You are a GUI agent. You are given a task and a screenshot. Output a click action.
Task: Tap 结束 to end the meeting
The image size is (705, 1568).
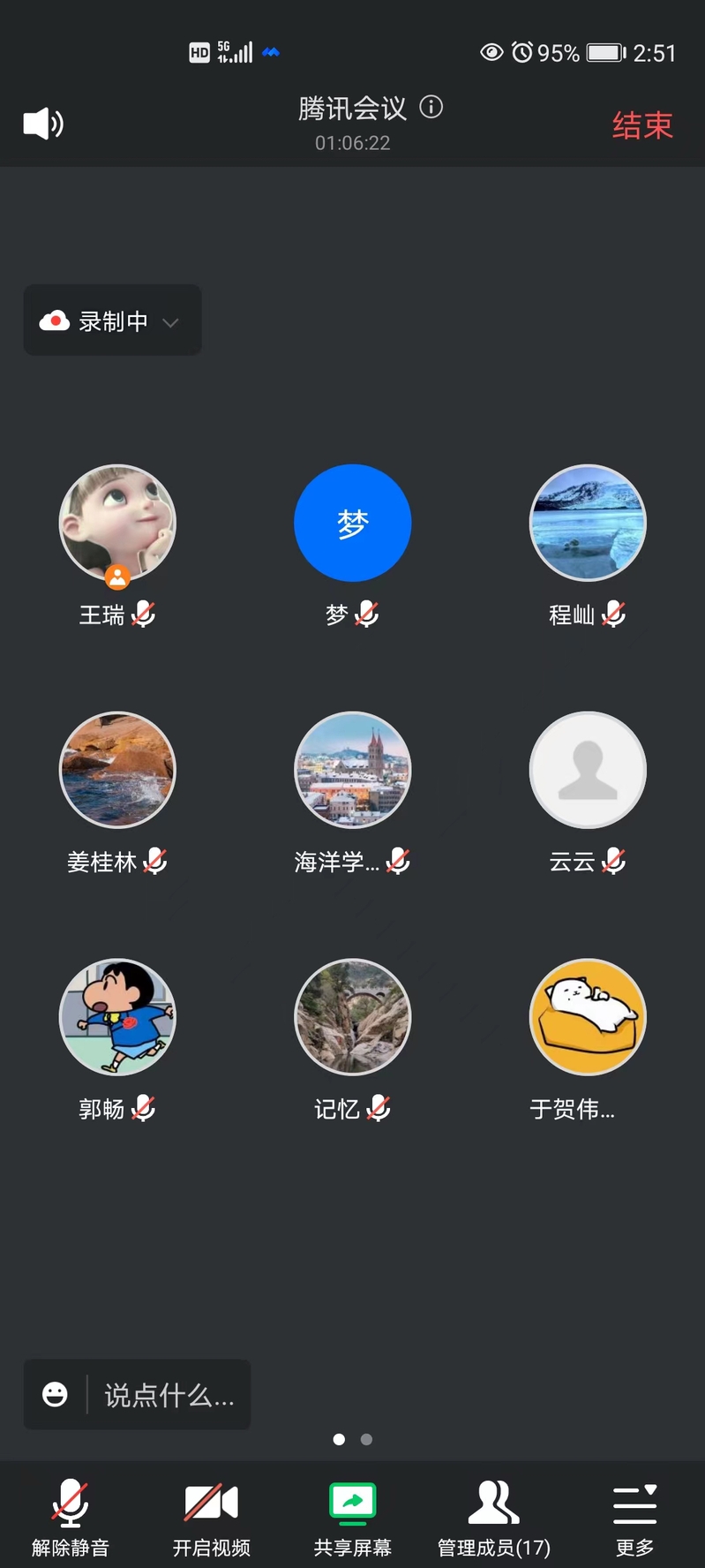point(642,125)
